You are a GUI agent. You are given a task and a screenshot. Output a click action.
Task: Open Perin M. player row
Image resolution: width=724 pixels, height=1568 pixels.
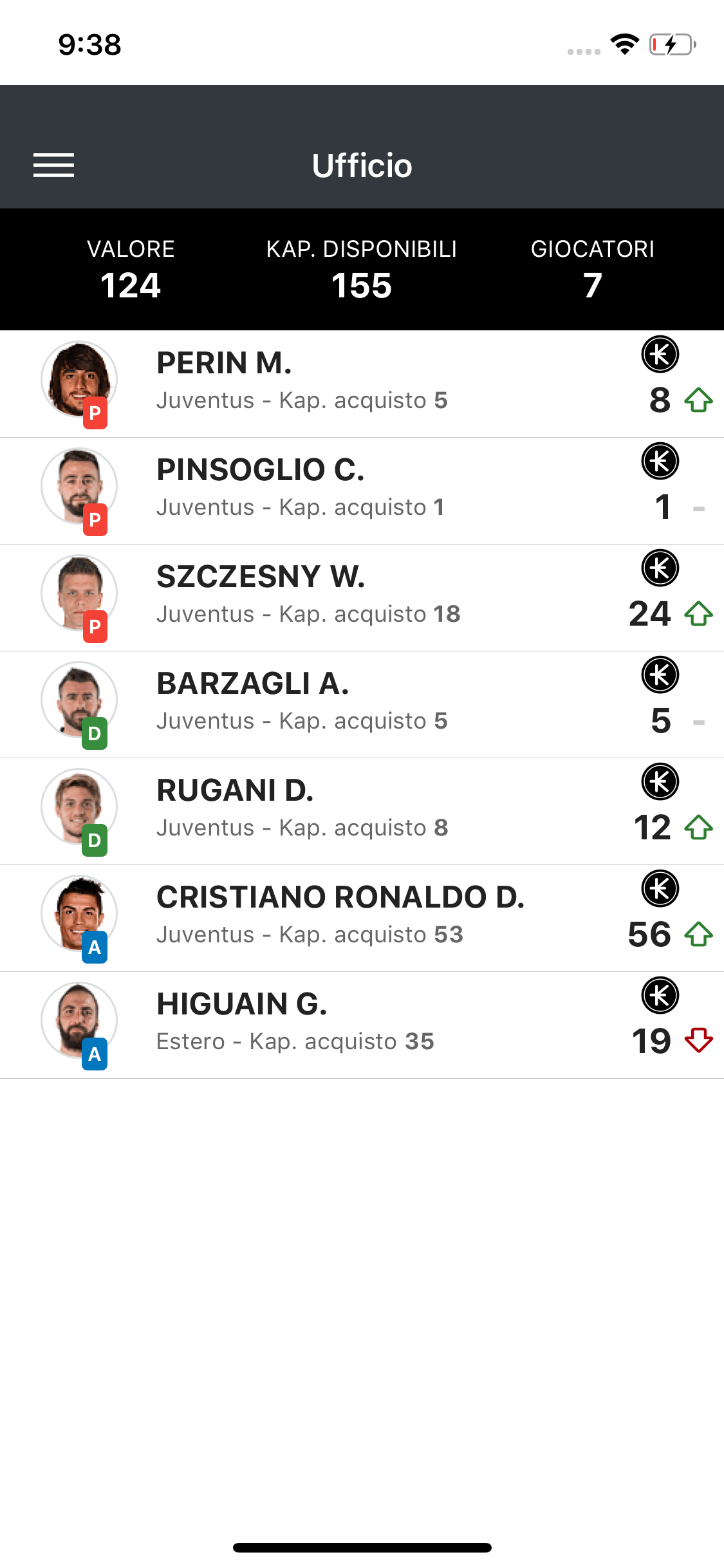tap(362, 384)
